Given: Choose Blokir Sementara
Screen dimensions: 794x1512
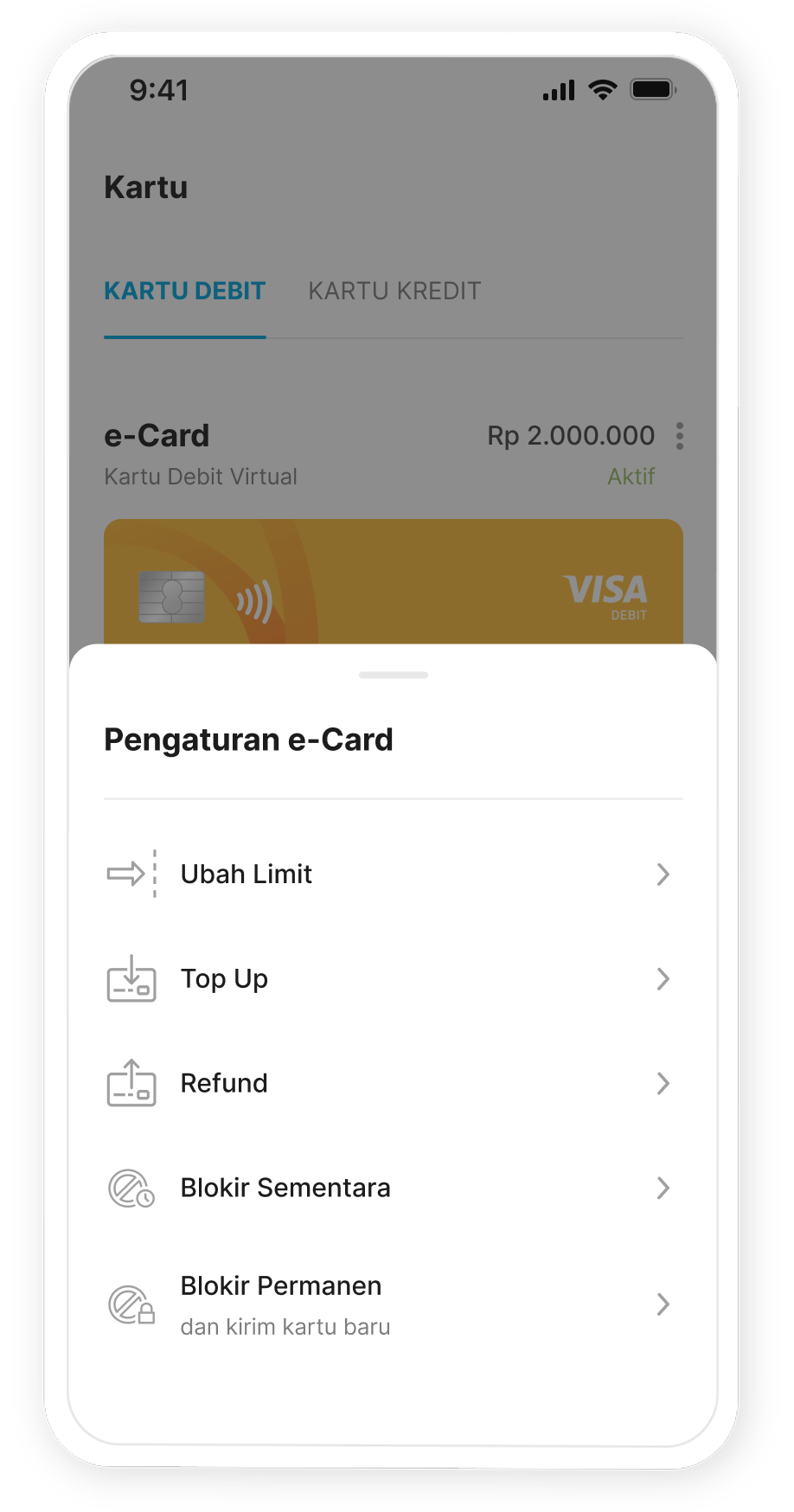Looking at the screenshot, I should (393, 1188).
